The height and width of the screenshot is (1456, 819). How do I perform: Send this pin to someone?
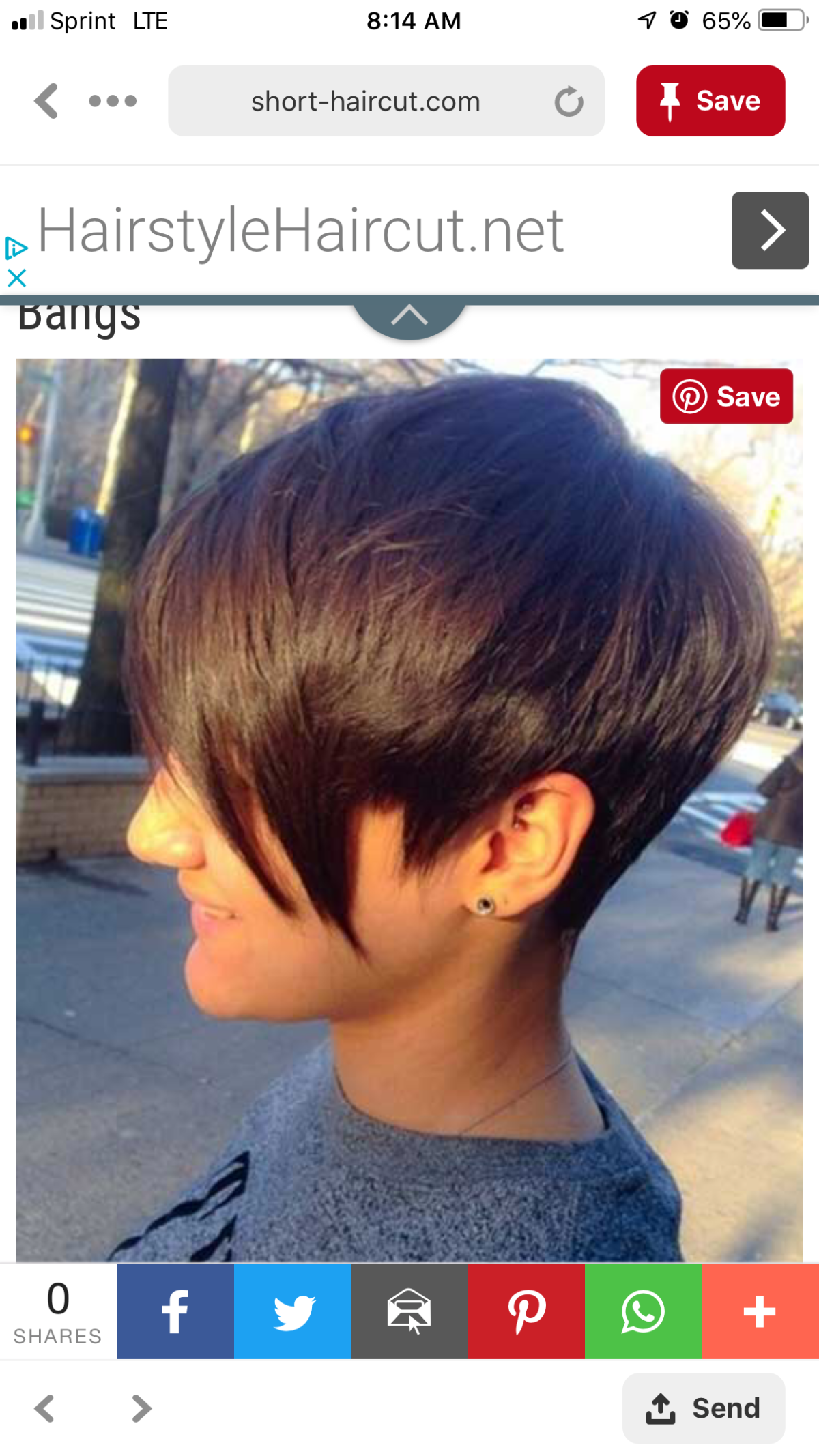pos(703,1408)
